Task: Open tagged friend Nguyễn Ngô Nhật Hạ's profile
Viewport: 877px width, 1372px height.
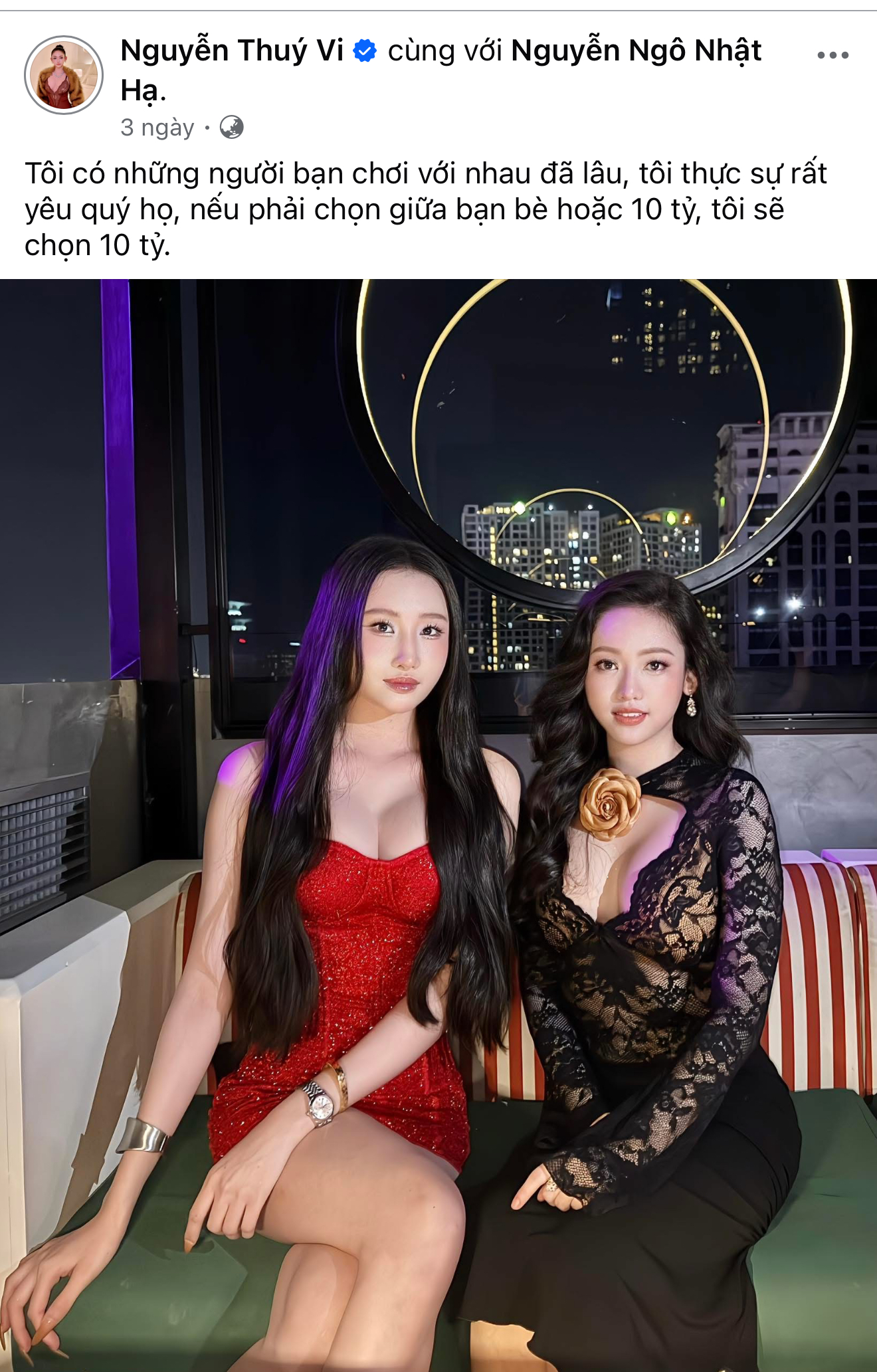Action: (x=635, y=51)
